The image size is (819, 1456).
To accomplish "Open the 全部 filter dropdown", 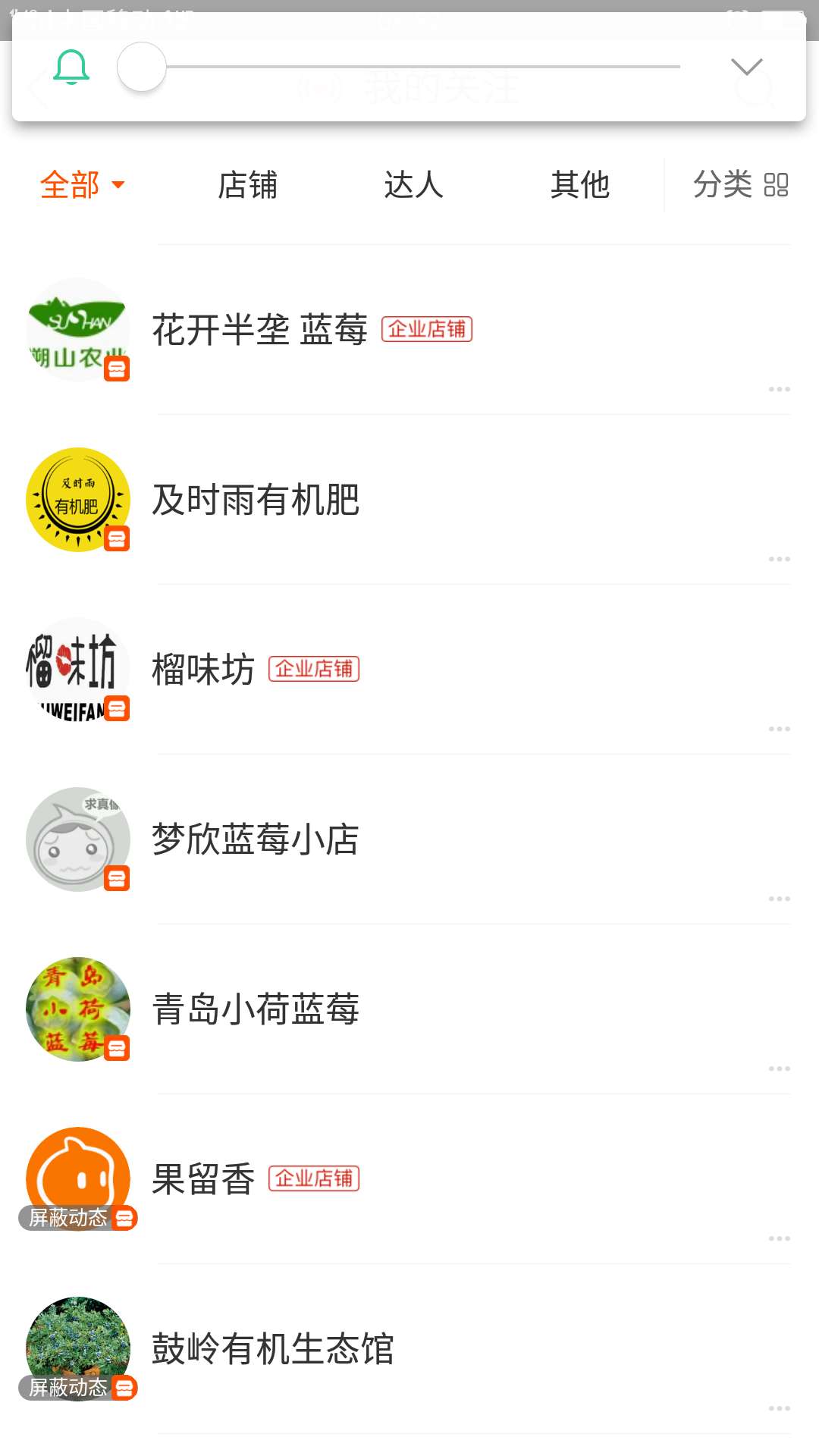I will (82, 185).
